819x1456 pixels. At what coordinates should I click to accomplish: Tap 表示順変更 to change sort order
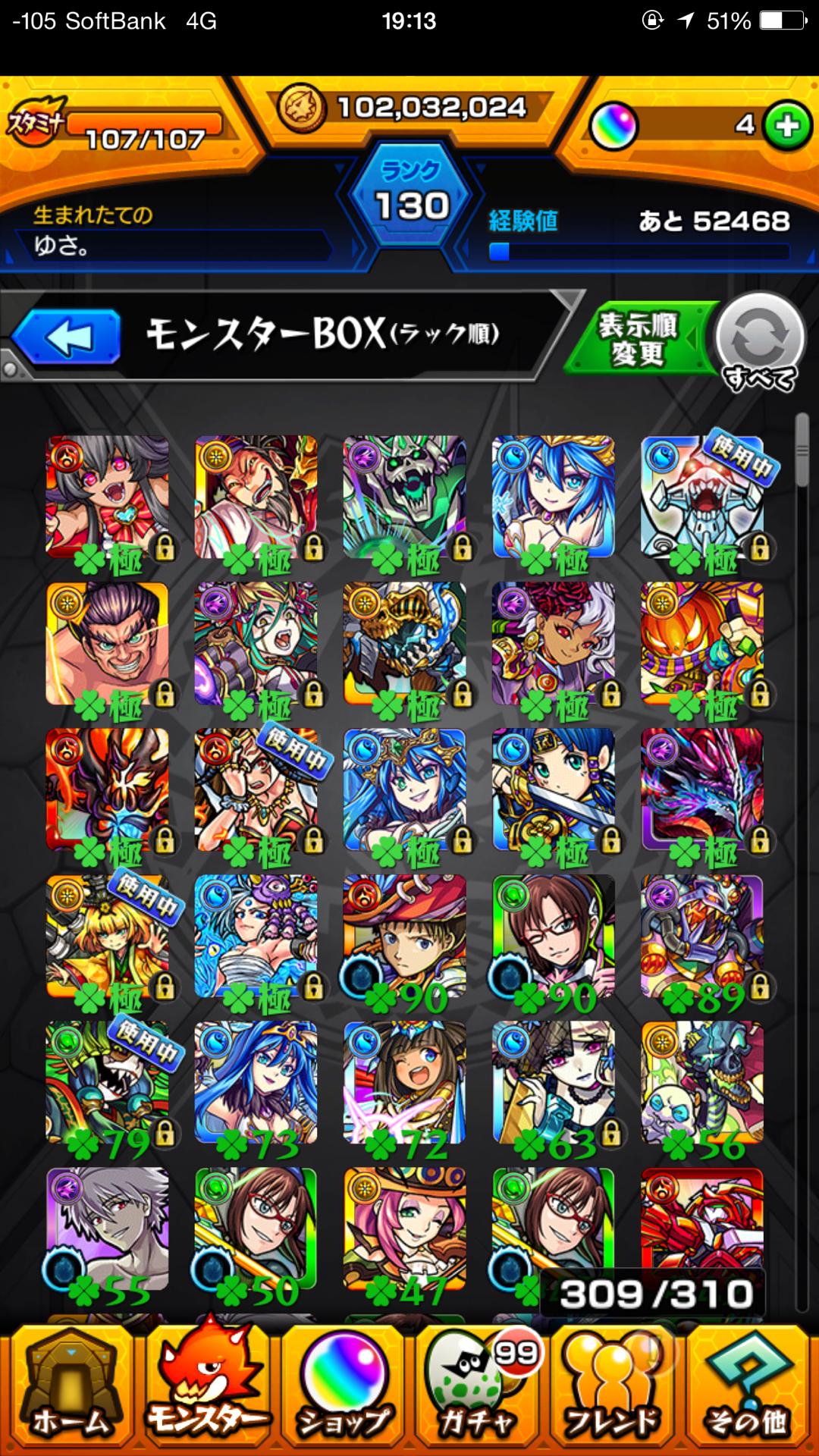(x=639, y=338)
